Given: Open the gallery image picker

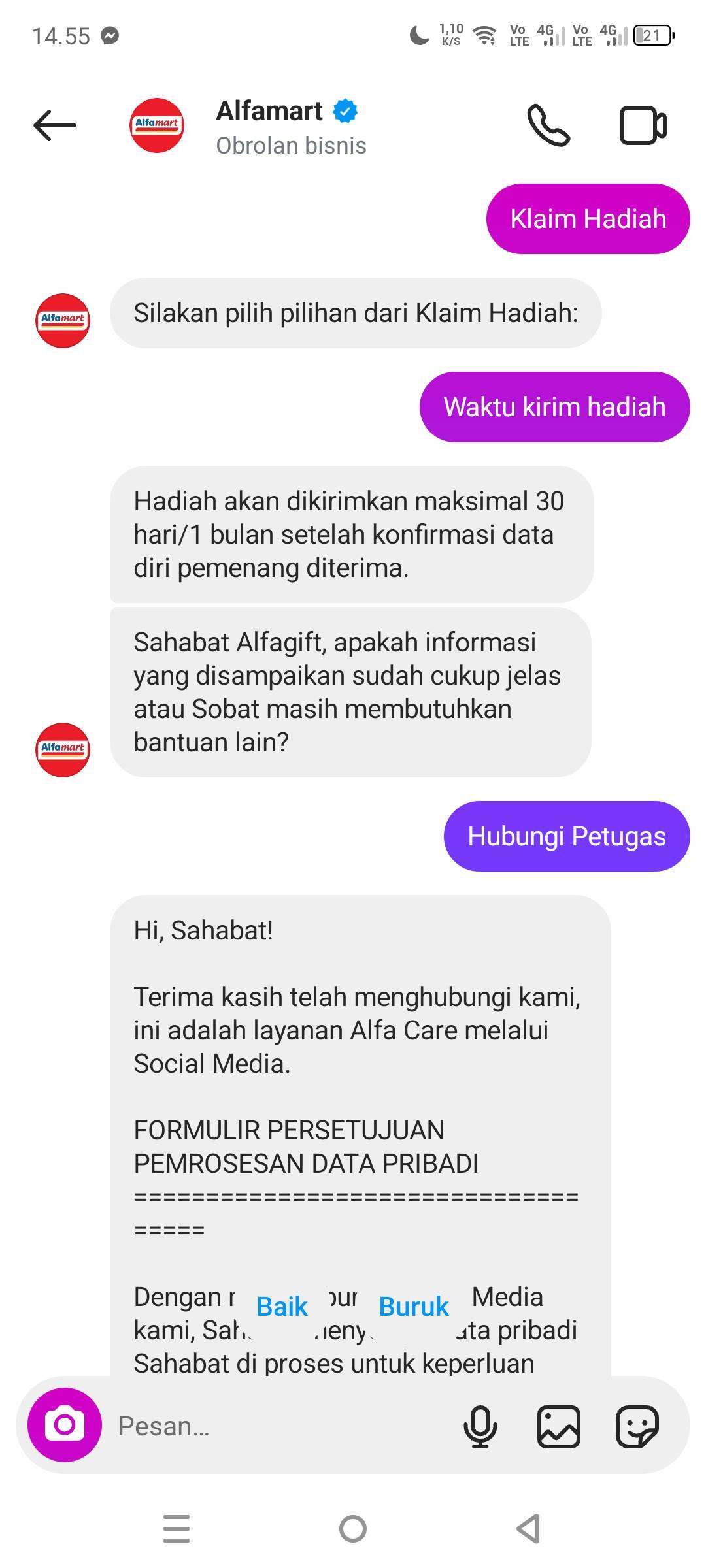Looking at the screenshot, I should tap(558, 1426).
